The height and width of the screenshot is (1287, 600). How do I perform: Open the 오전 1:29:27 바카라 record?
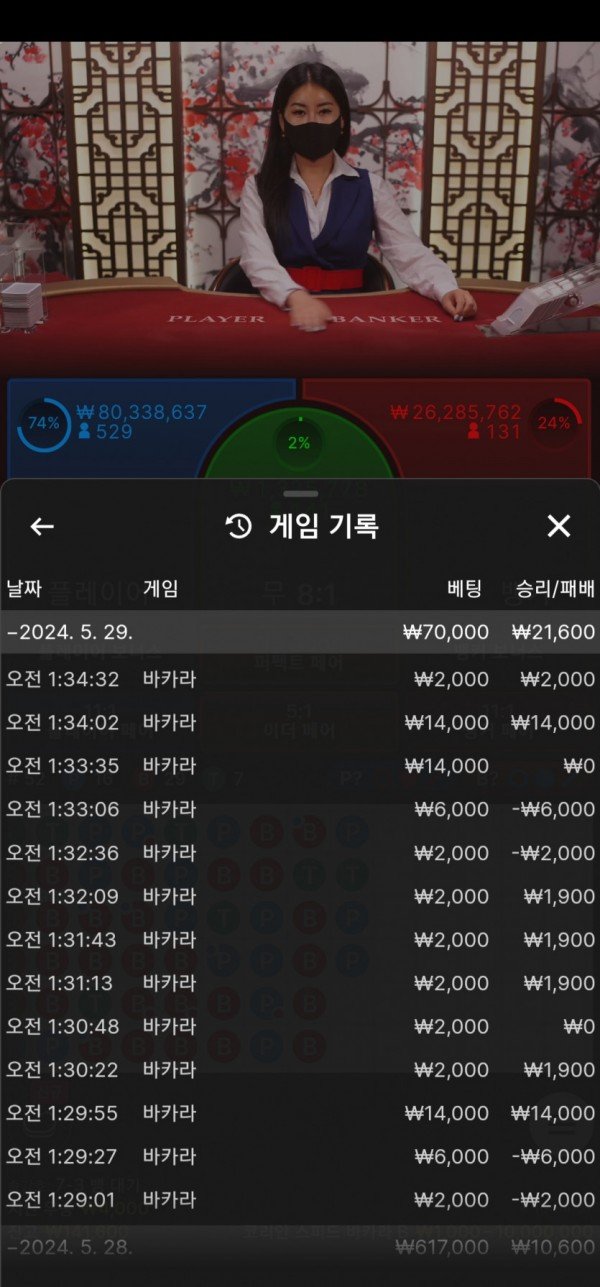[x=300, y=1156]
